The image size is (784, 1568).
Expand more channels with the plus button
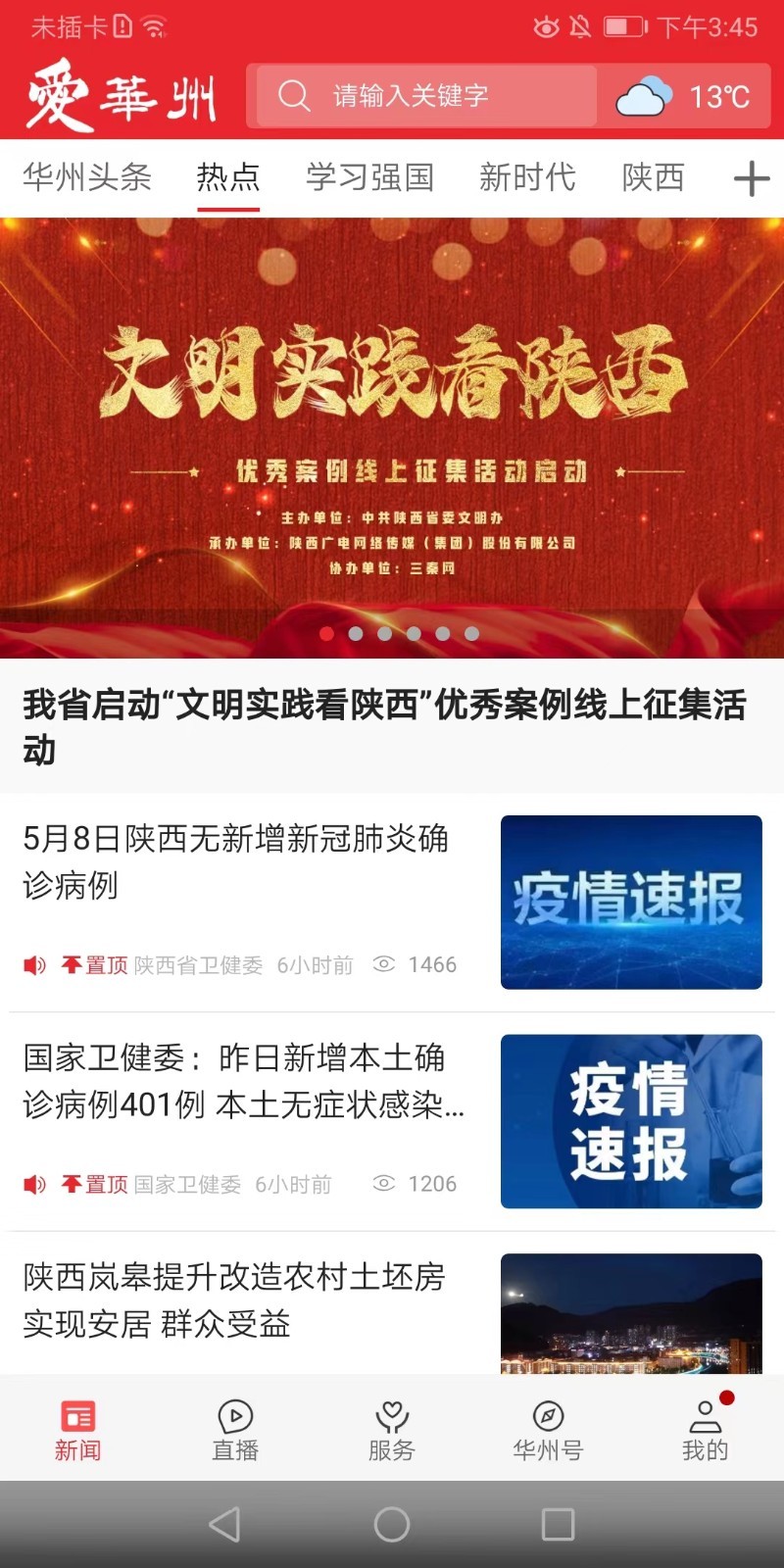click(751, 178)
